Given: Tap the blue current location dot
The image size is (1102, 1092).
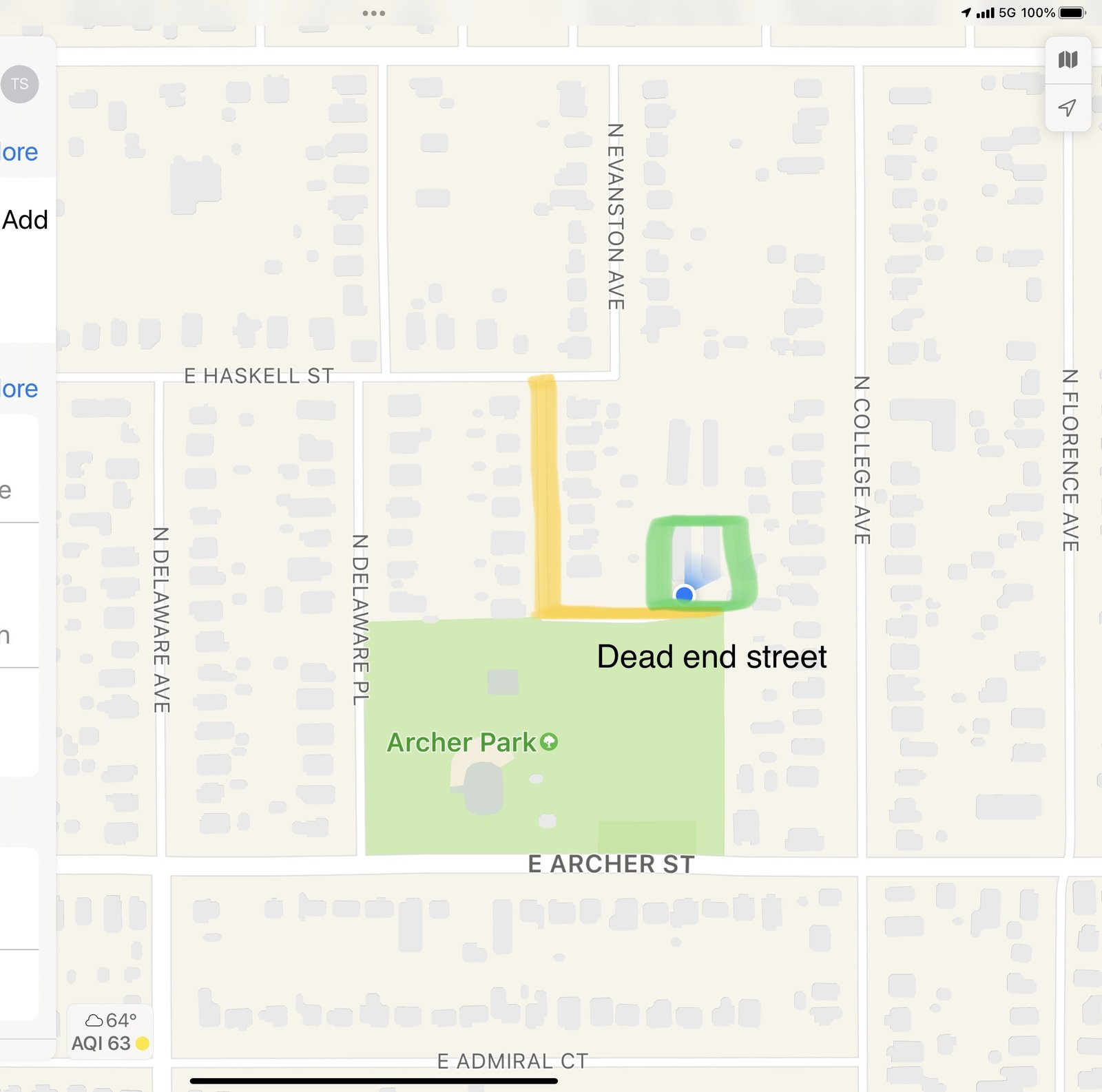Looking at the screenshot, I should (x=684, y=594).
